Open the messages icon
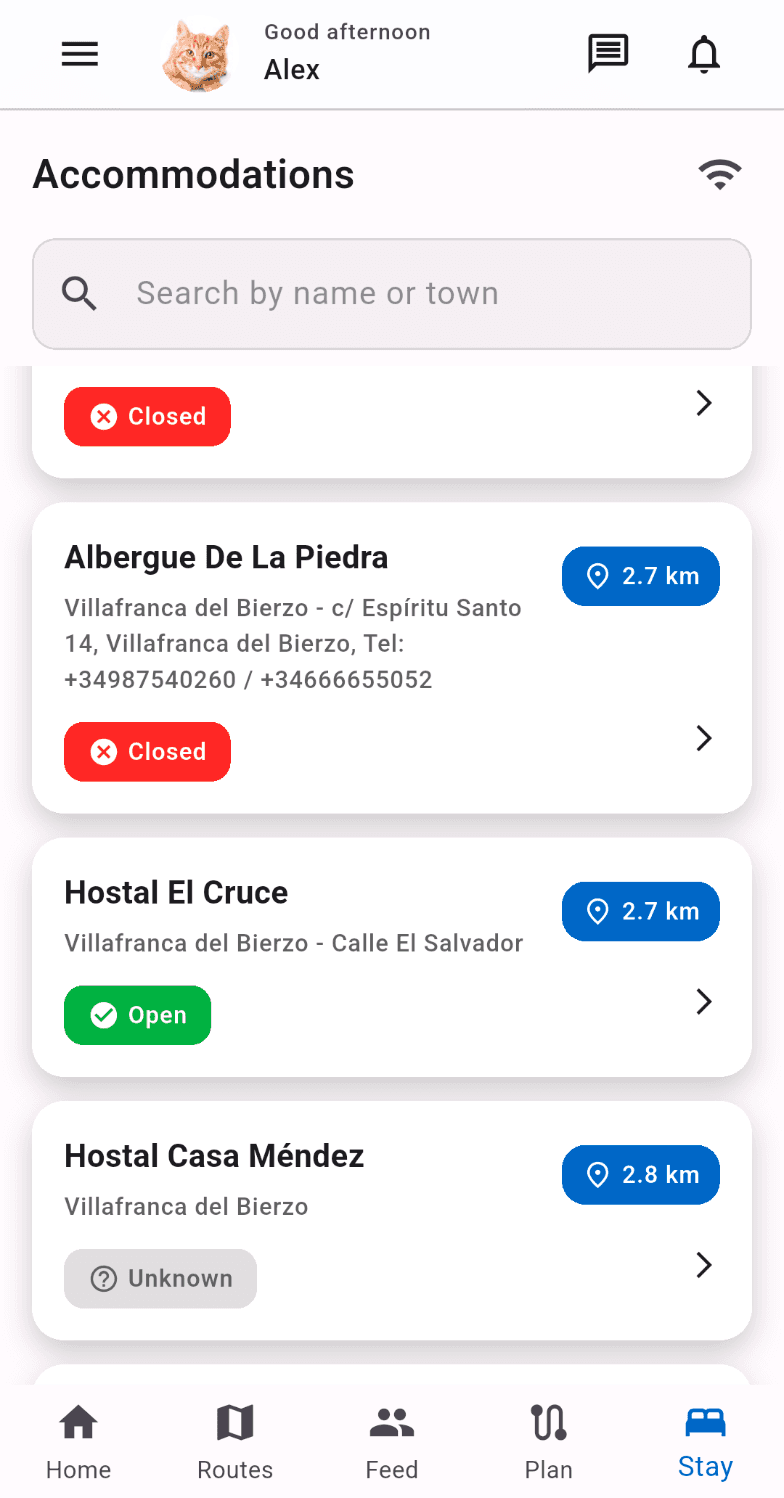The width and height of the screenshot is (784, 1498). tap(608, 54)
